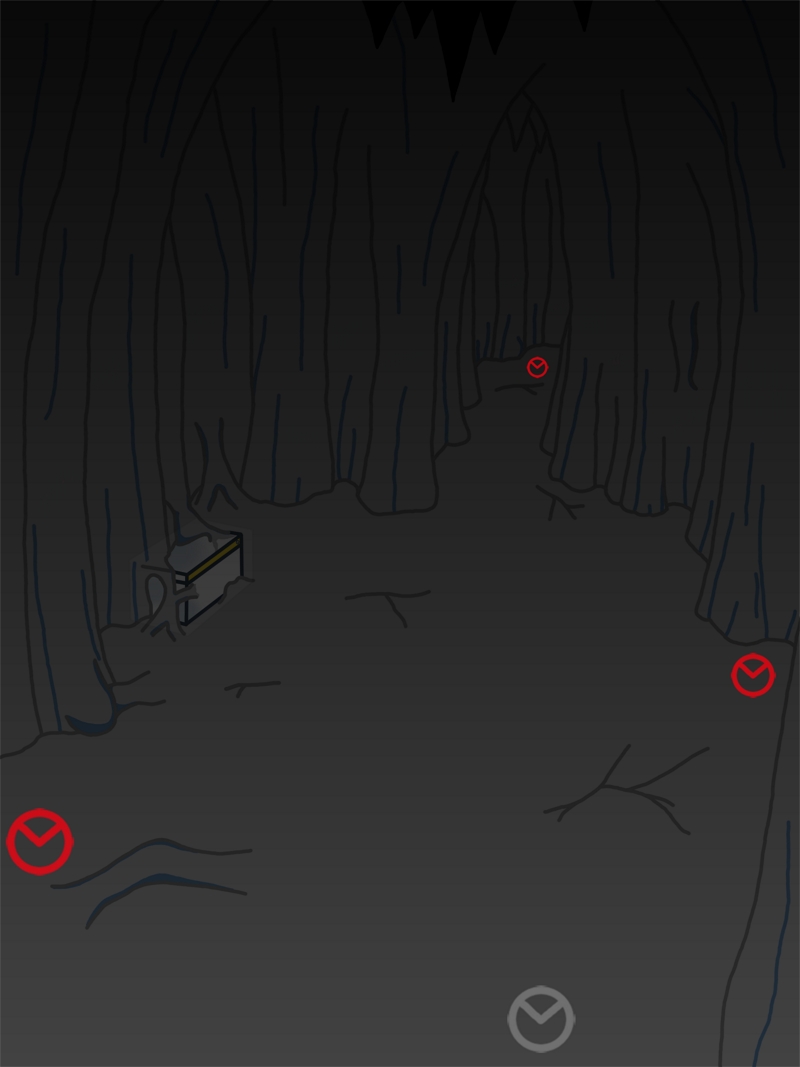Tap the large red marker at the left edge

(x=40, y=841)
